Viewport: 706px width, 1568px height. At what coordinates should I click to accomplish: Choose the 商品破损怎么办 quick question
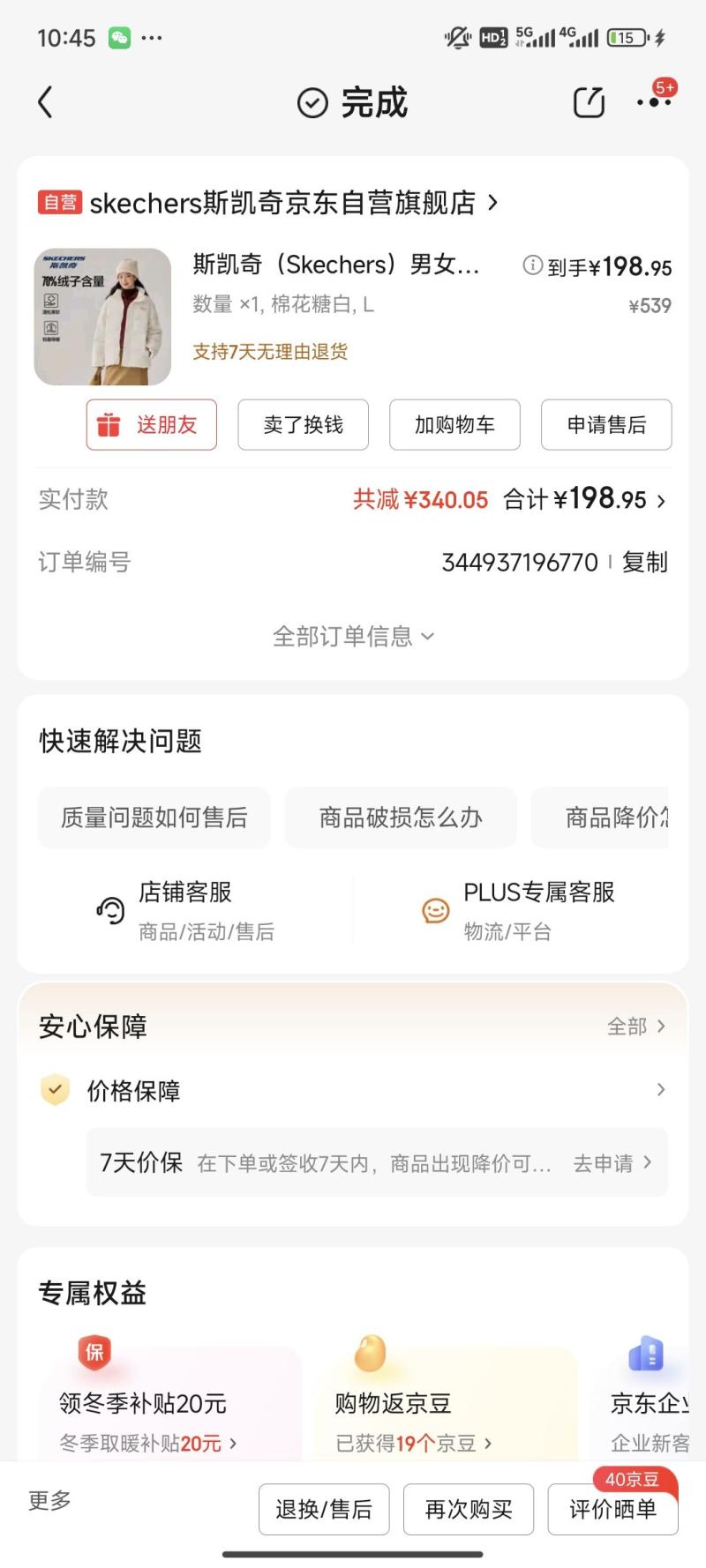401,818
